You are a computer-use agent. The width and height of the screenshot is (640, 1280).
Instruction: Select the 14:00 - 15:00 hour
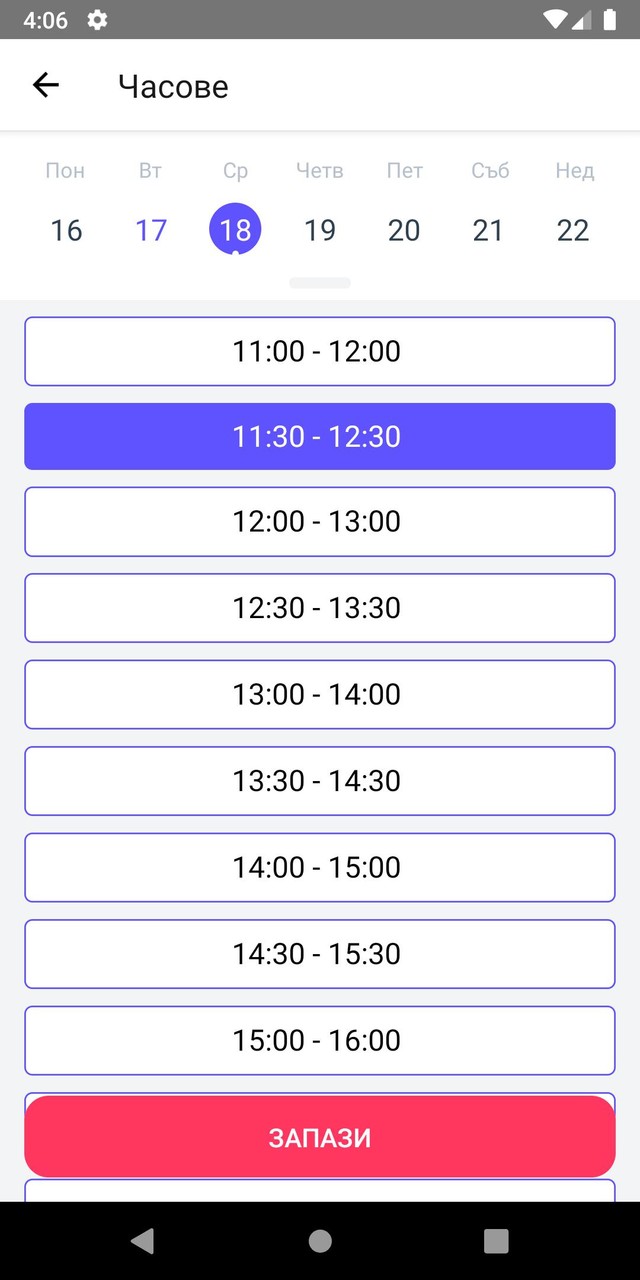point(319,867)
